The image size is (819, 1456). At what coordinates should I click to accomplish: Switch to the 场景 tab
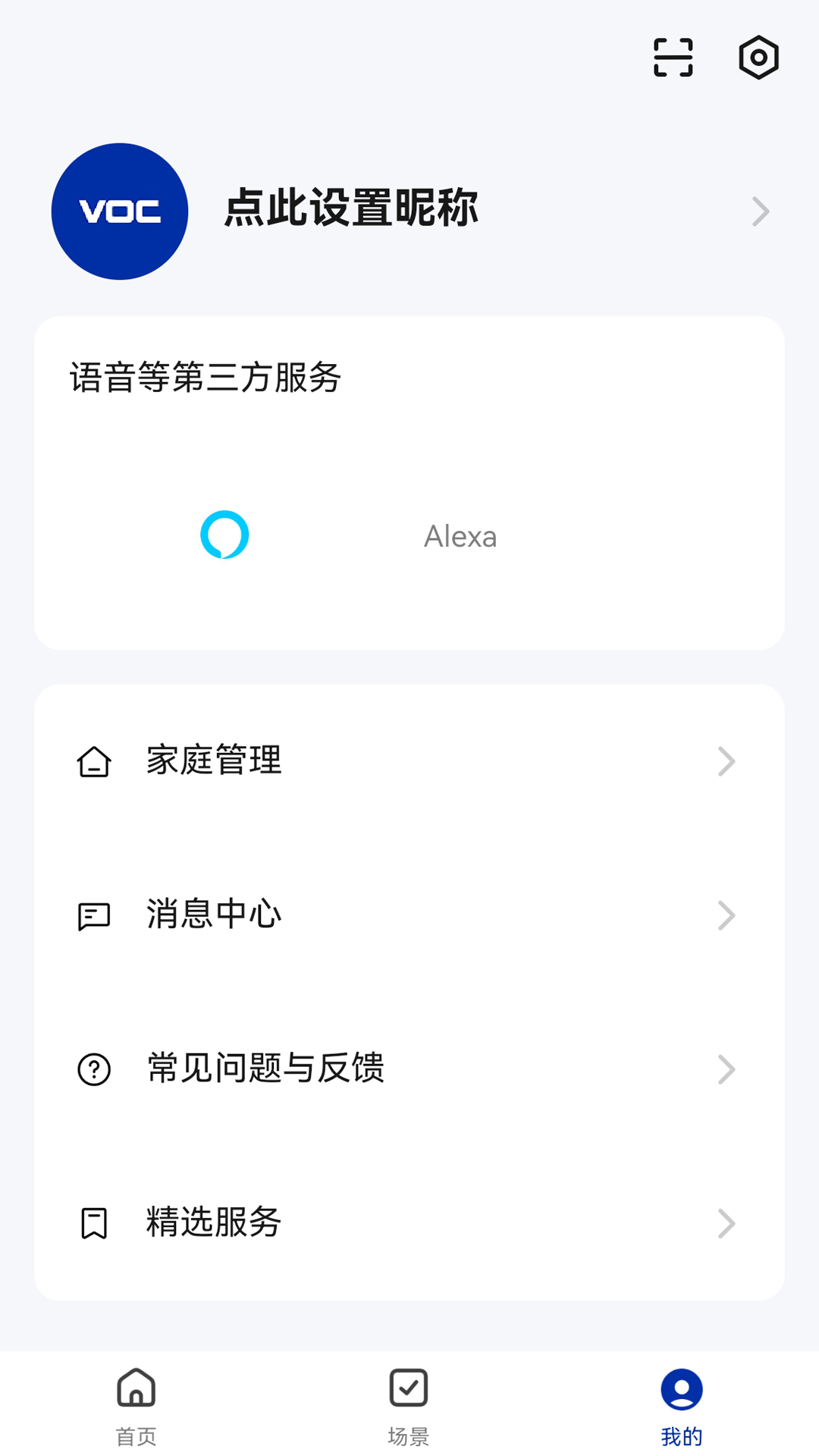click(408, 1410)
